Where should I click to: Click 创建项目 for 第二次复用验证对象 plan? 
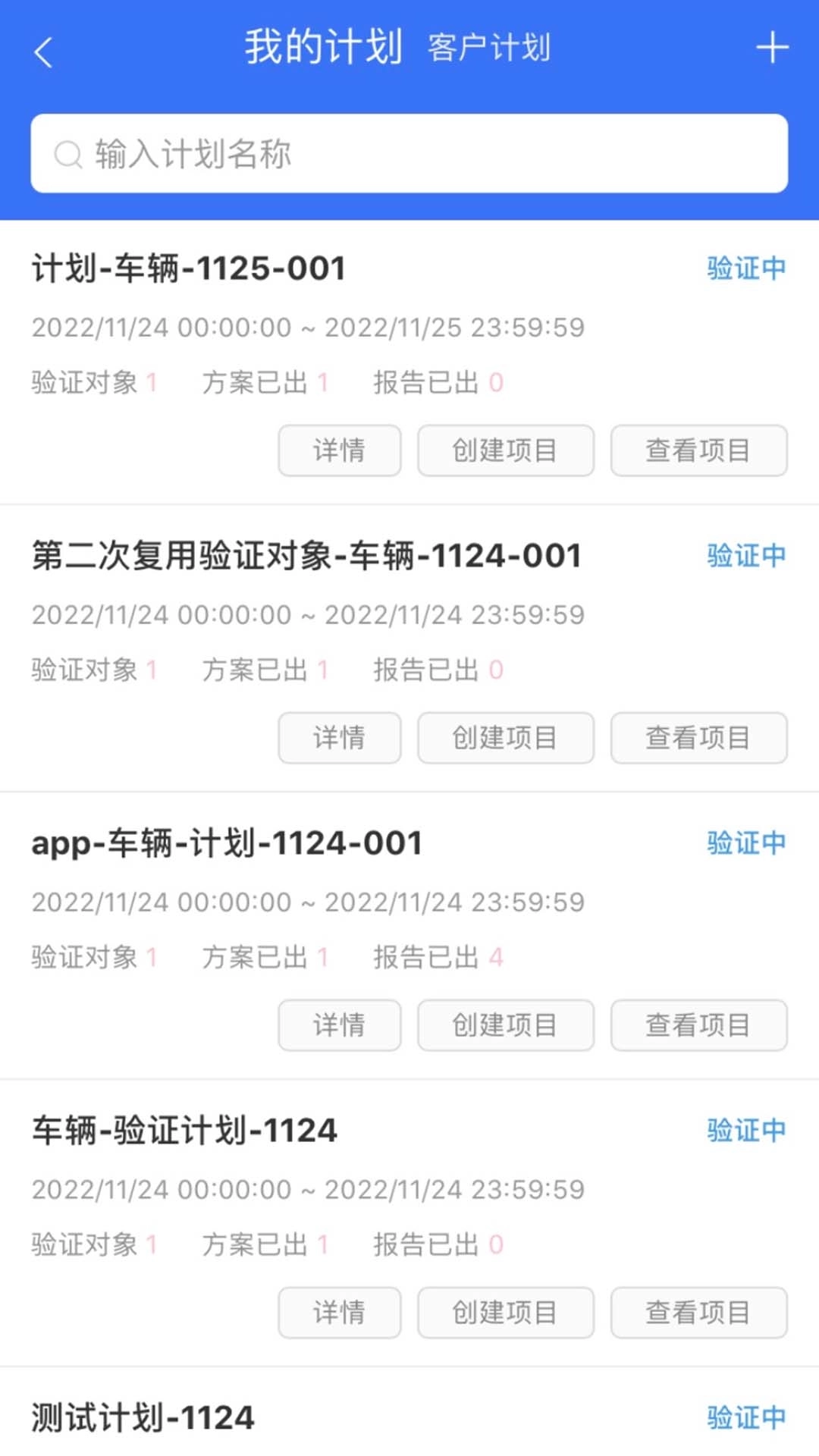505,738
